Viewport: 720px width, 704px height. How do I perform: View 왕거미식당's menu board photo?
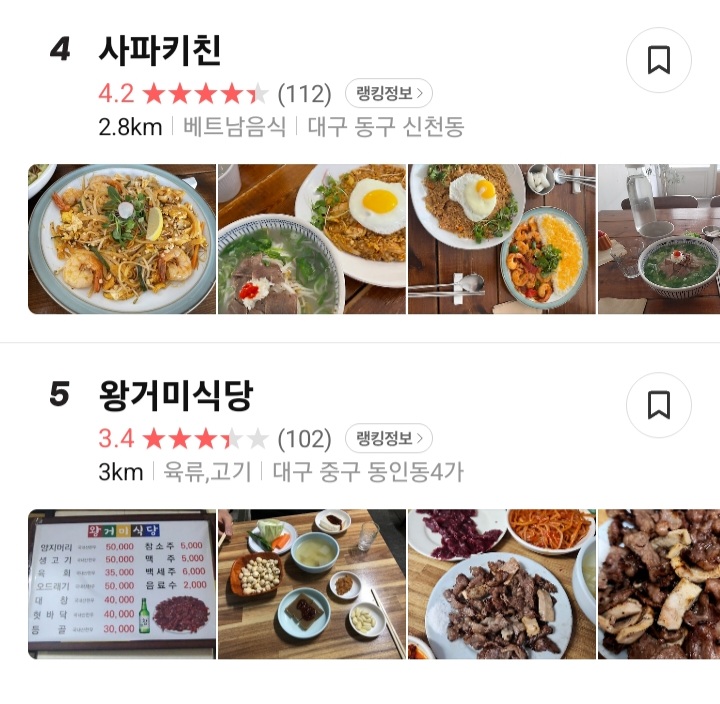[x=121, y=584]
